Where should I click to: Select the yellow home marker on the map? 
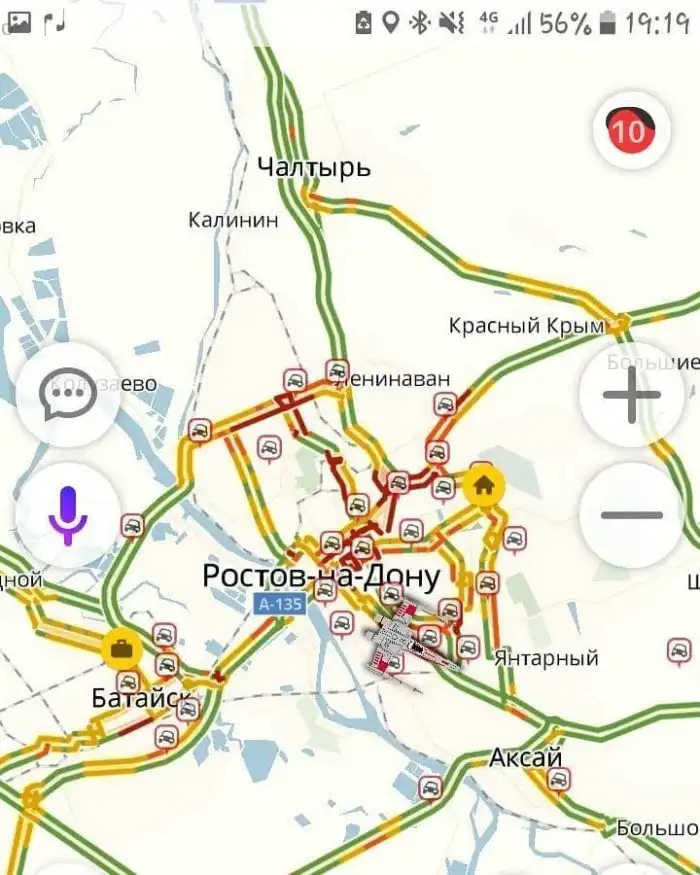click(x=484, y=485)
